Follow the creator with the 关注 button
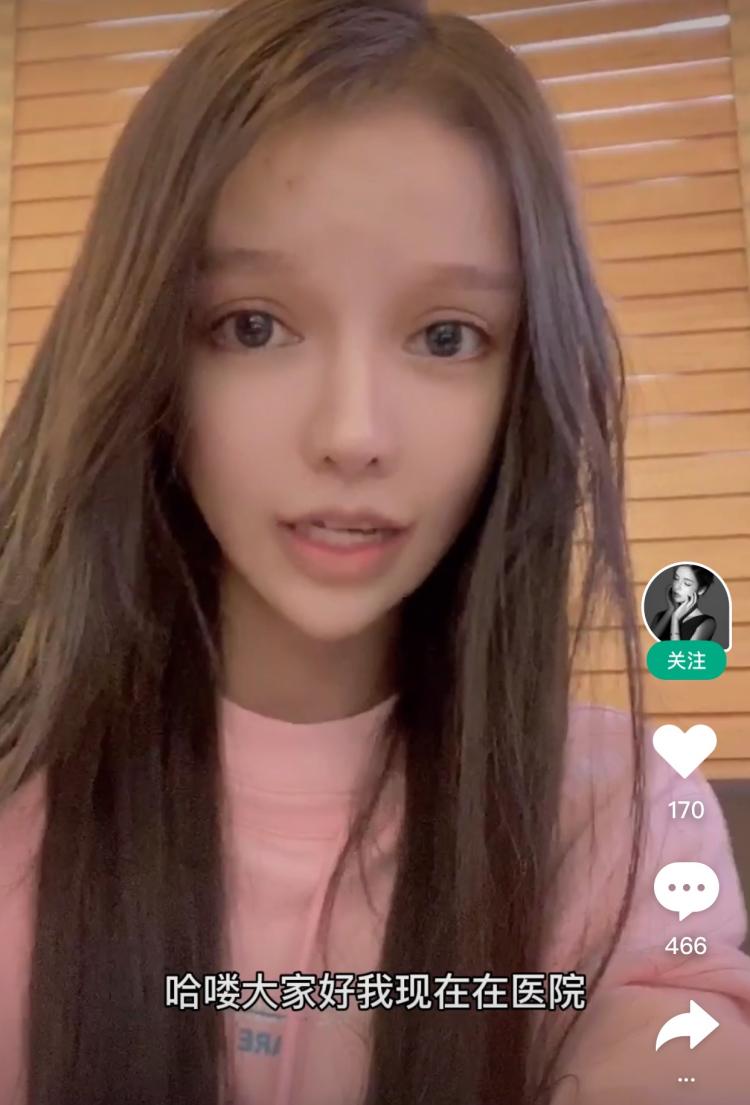750x1105 pixels. click(686, 661)
